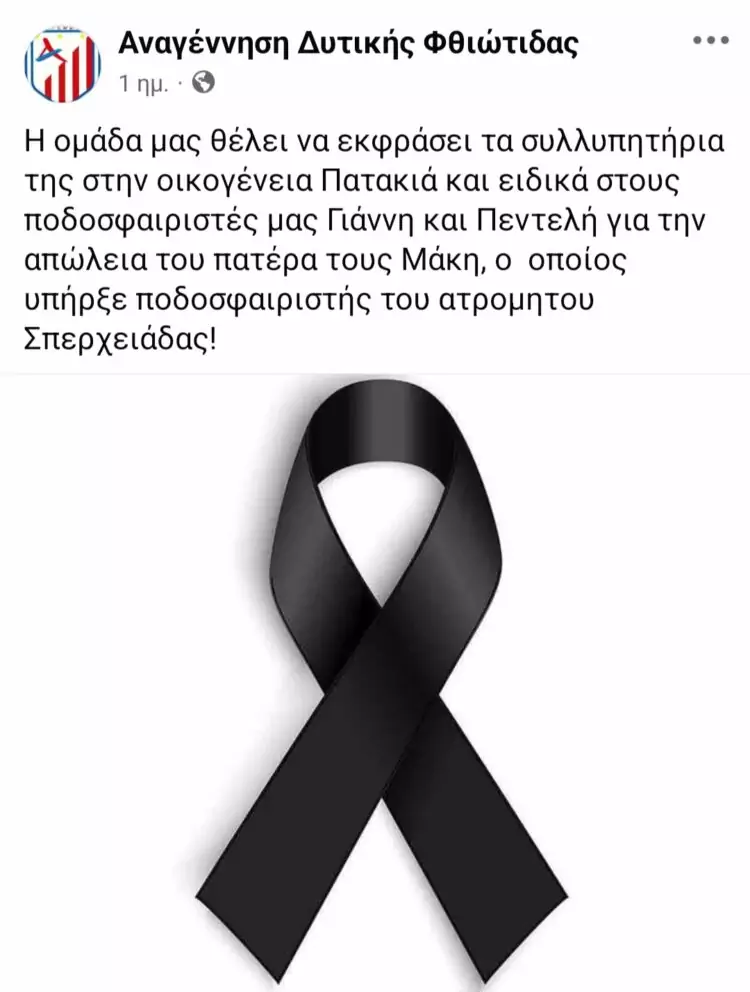Visit the Αναγέννηση Δυτικής Φθιώτιδας page name
Screen dimensions: 750x992
tap(348, 43)
